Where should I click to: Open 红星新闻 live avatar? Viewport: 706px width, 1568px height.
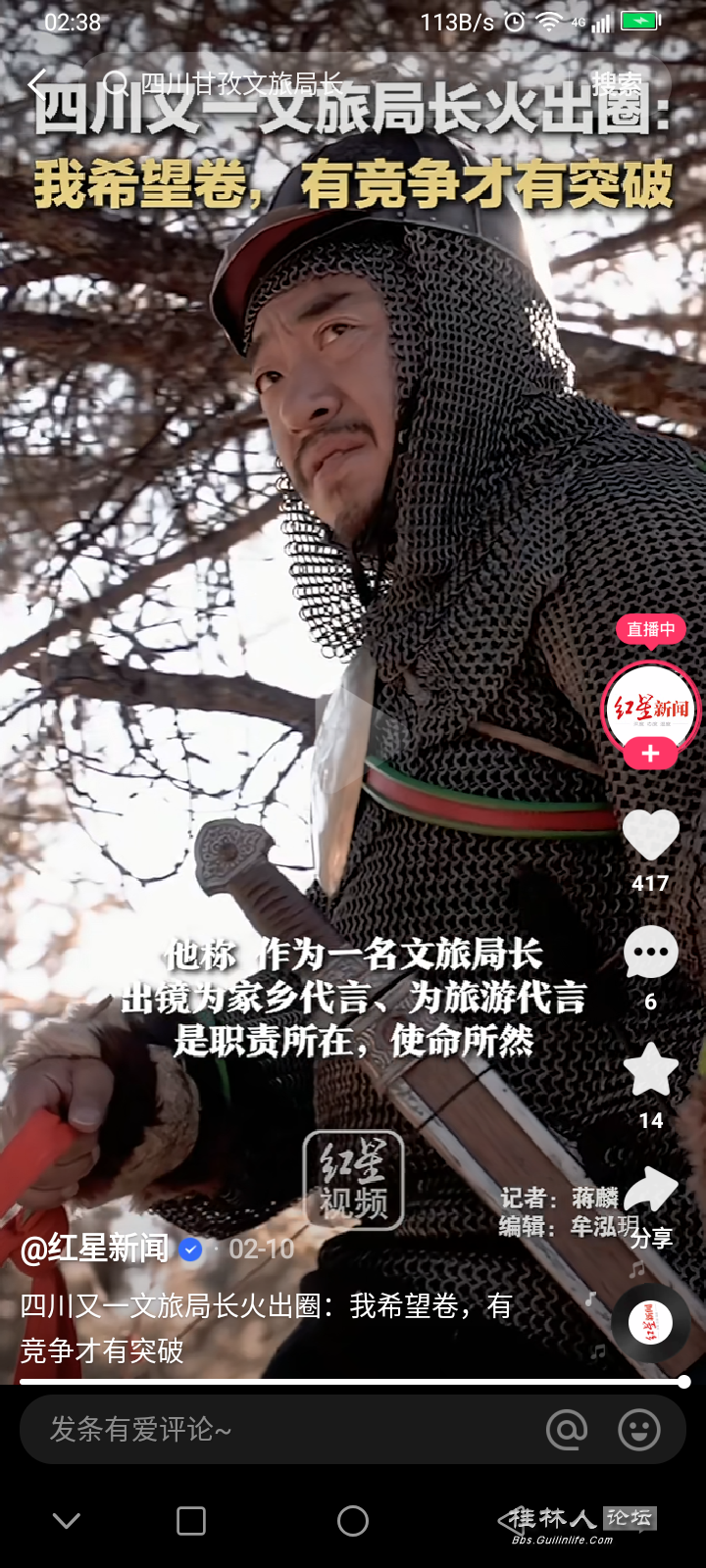(651, 709)
